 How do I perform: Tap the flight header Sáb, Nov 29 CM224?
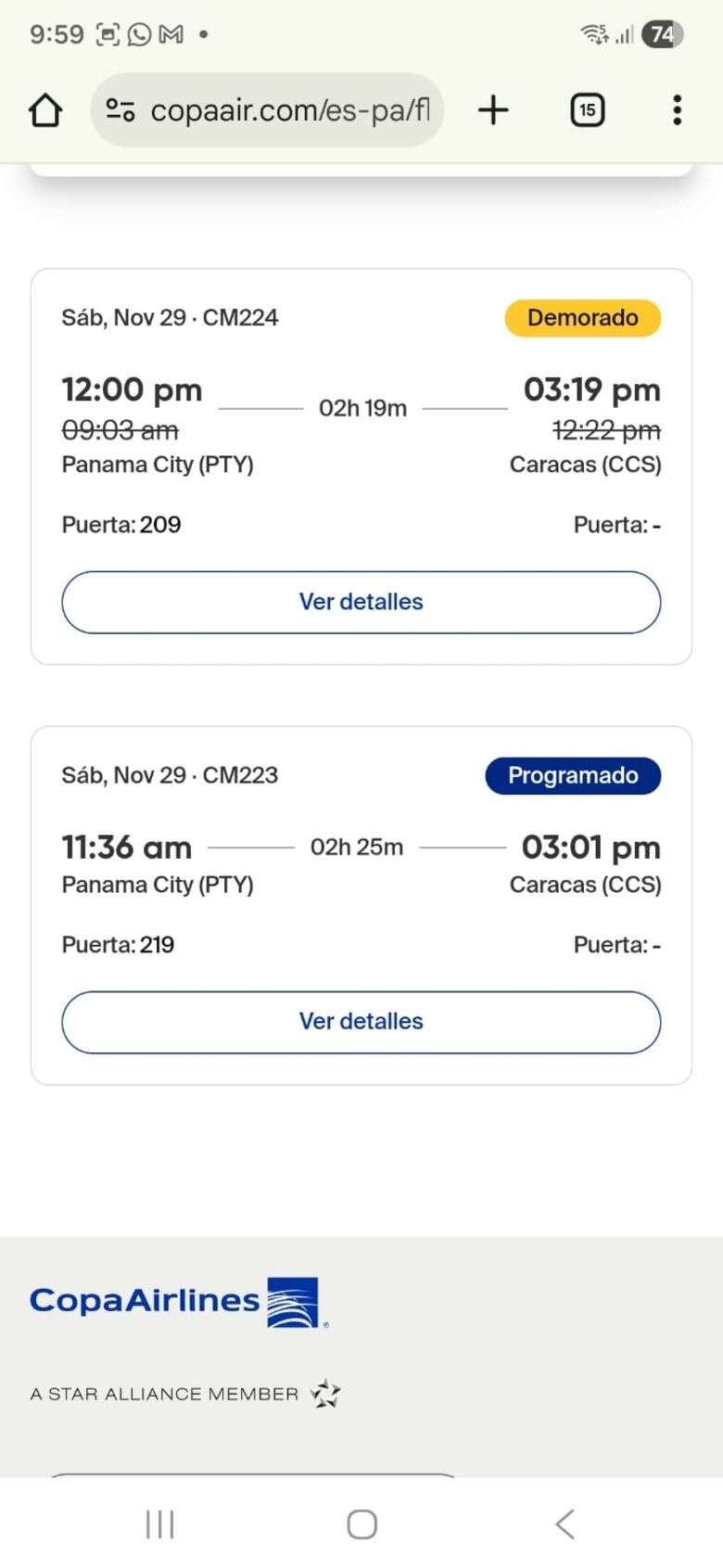[x=170, y=317]
